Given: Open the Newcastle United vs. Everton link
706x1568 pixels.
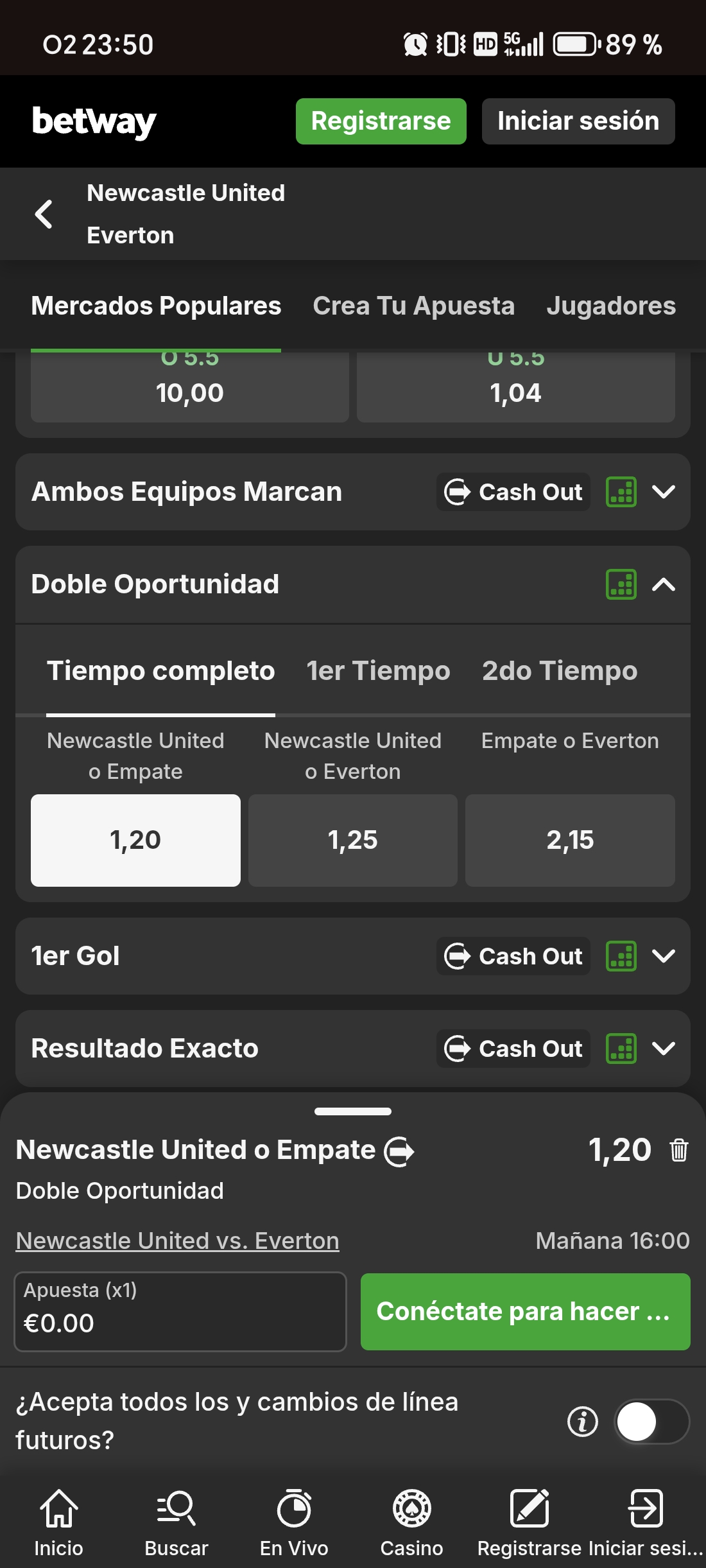Looking at the screenshot, I should (177, 1241).
